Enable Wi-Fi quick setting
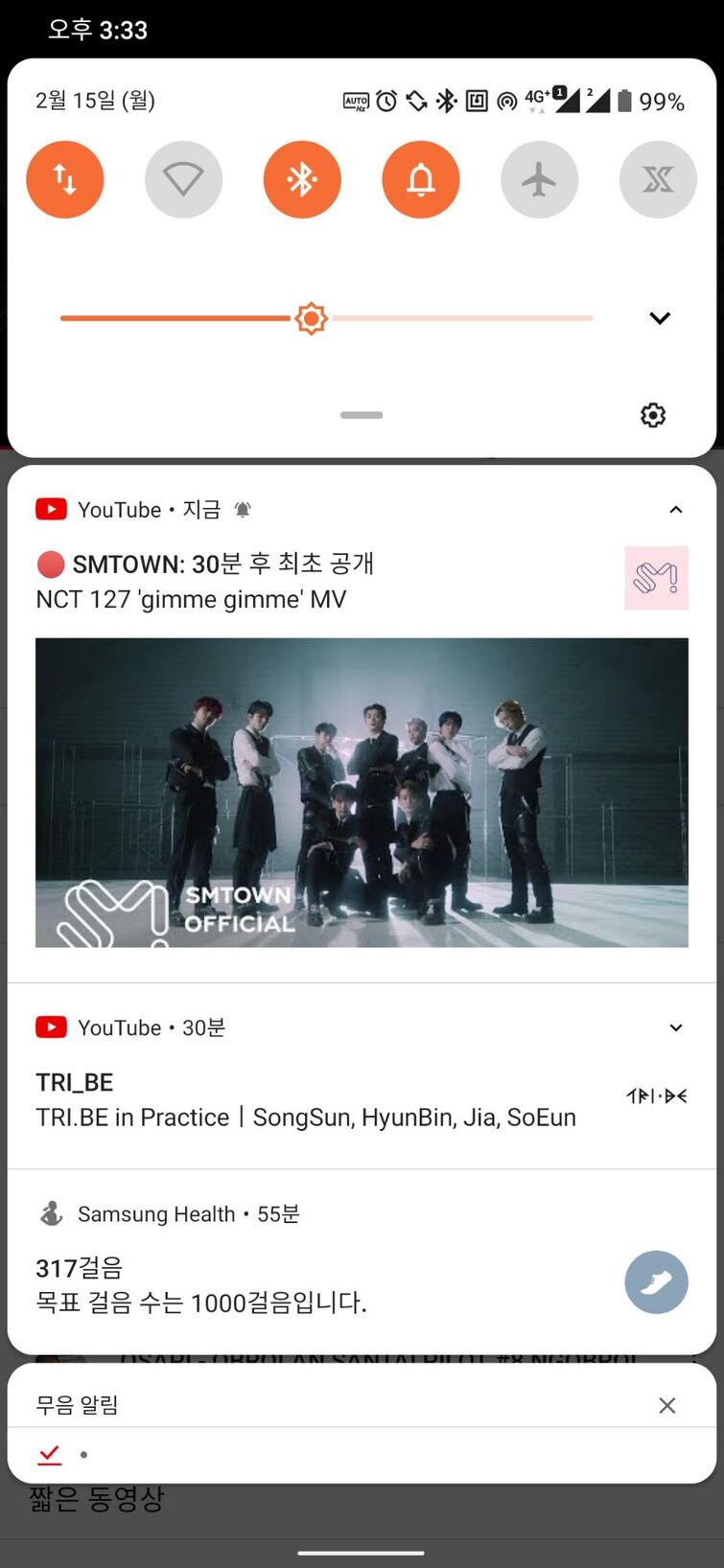Viewport: 724px width, 1568px height. click(183, 179)
